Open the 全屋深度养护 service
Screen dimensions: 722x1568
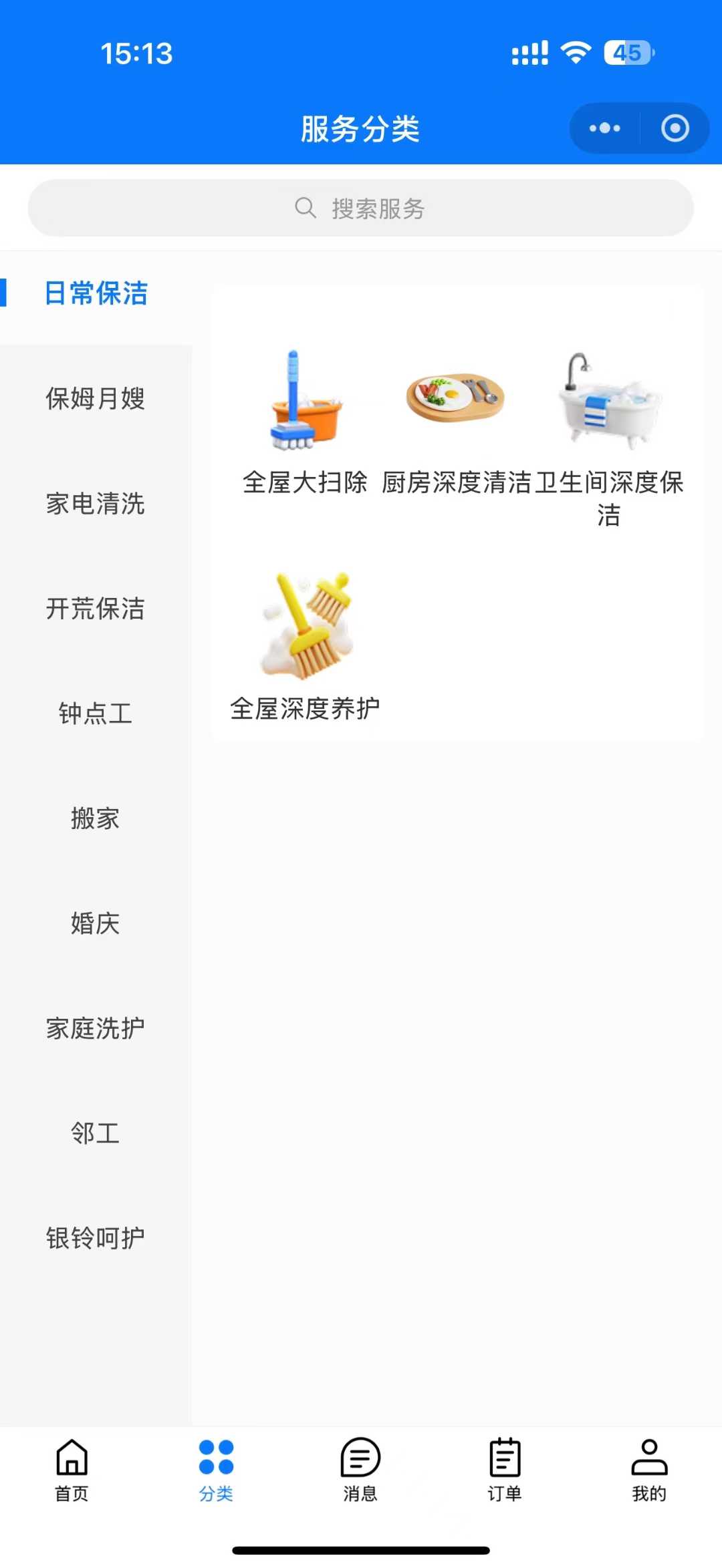click(305, 645)
